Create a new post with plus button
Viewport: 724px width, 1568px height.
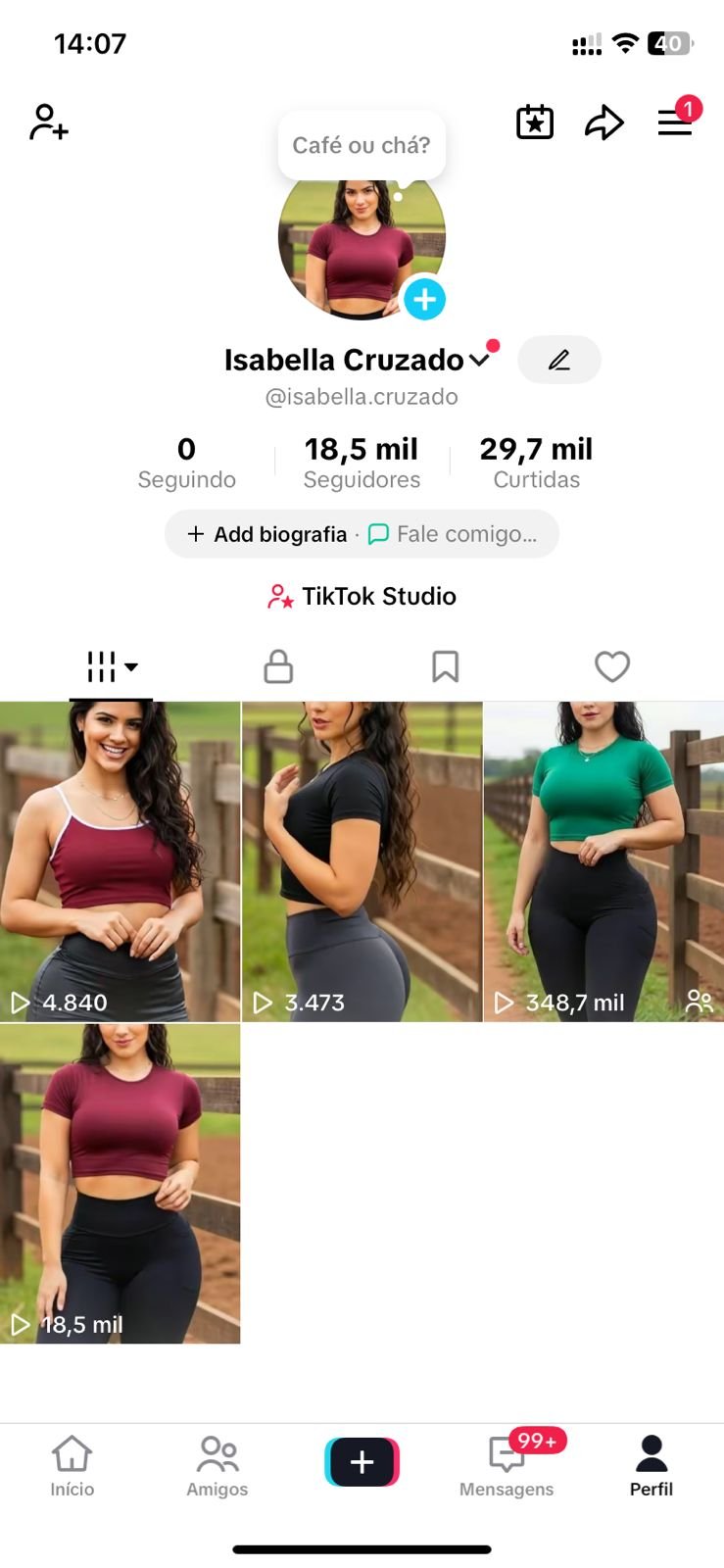pyautogui.click(x=362, y=1461)
